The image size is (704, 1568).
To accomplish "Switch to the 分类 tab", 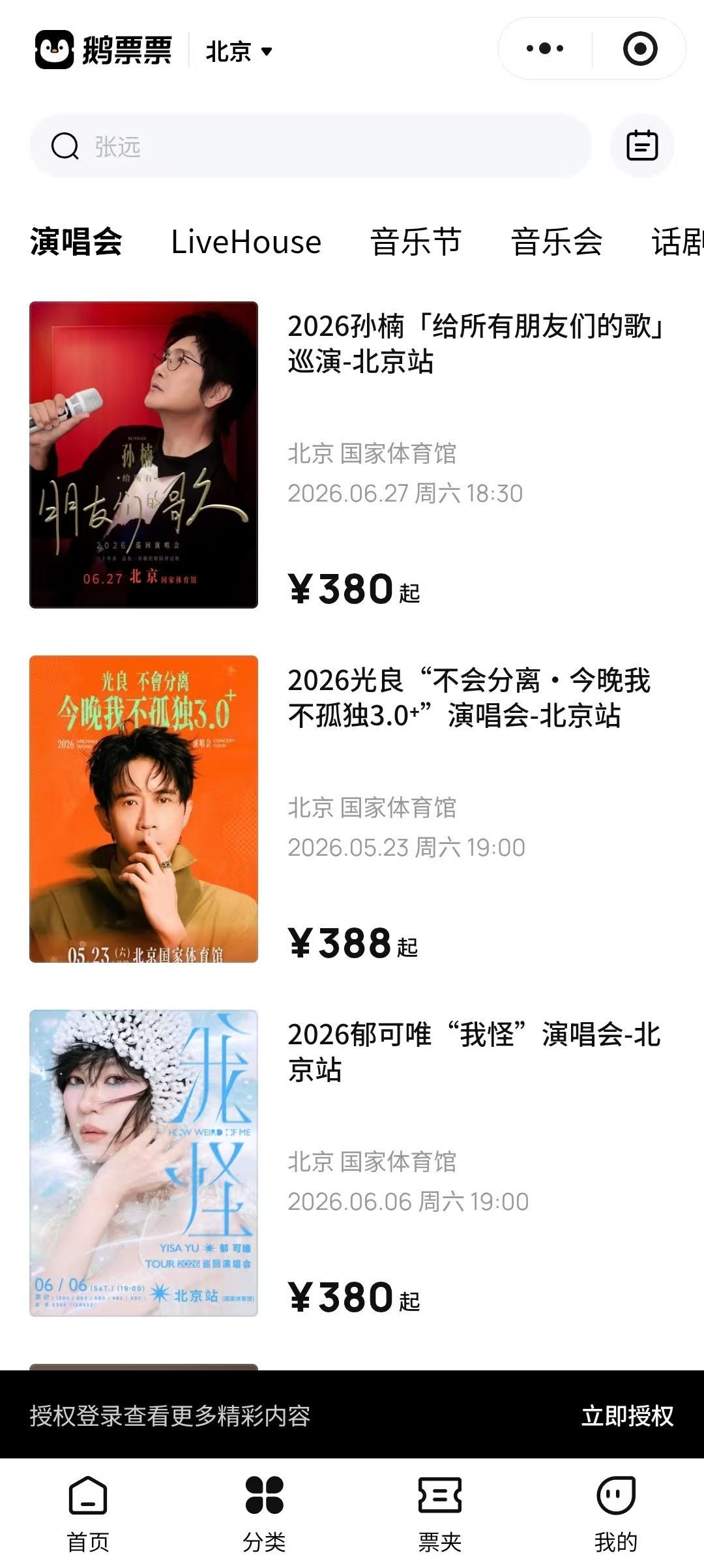I will 264,1513.
